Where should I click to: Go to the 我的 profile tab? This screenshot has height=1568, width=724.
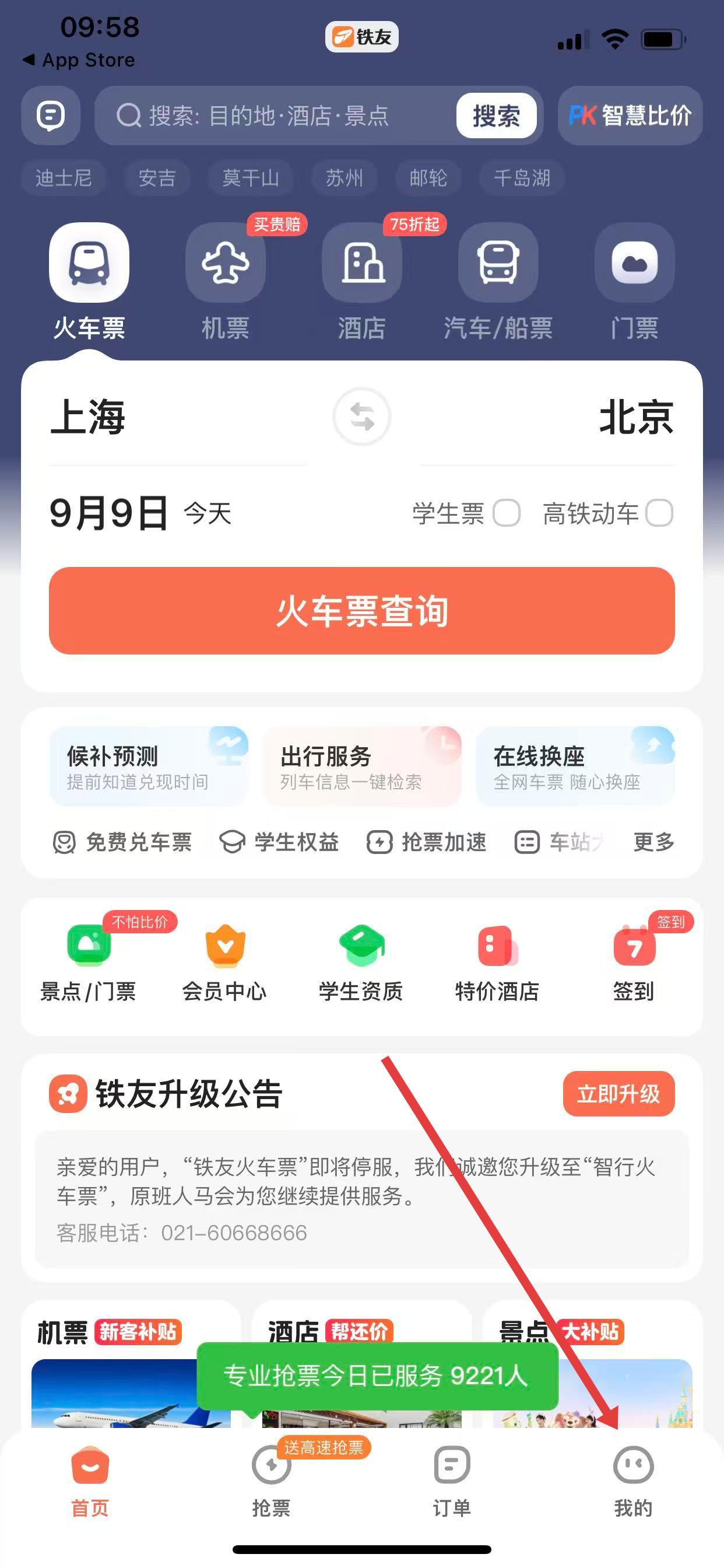coord(633,1480)
